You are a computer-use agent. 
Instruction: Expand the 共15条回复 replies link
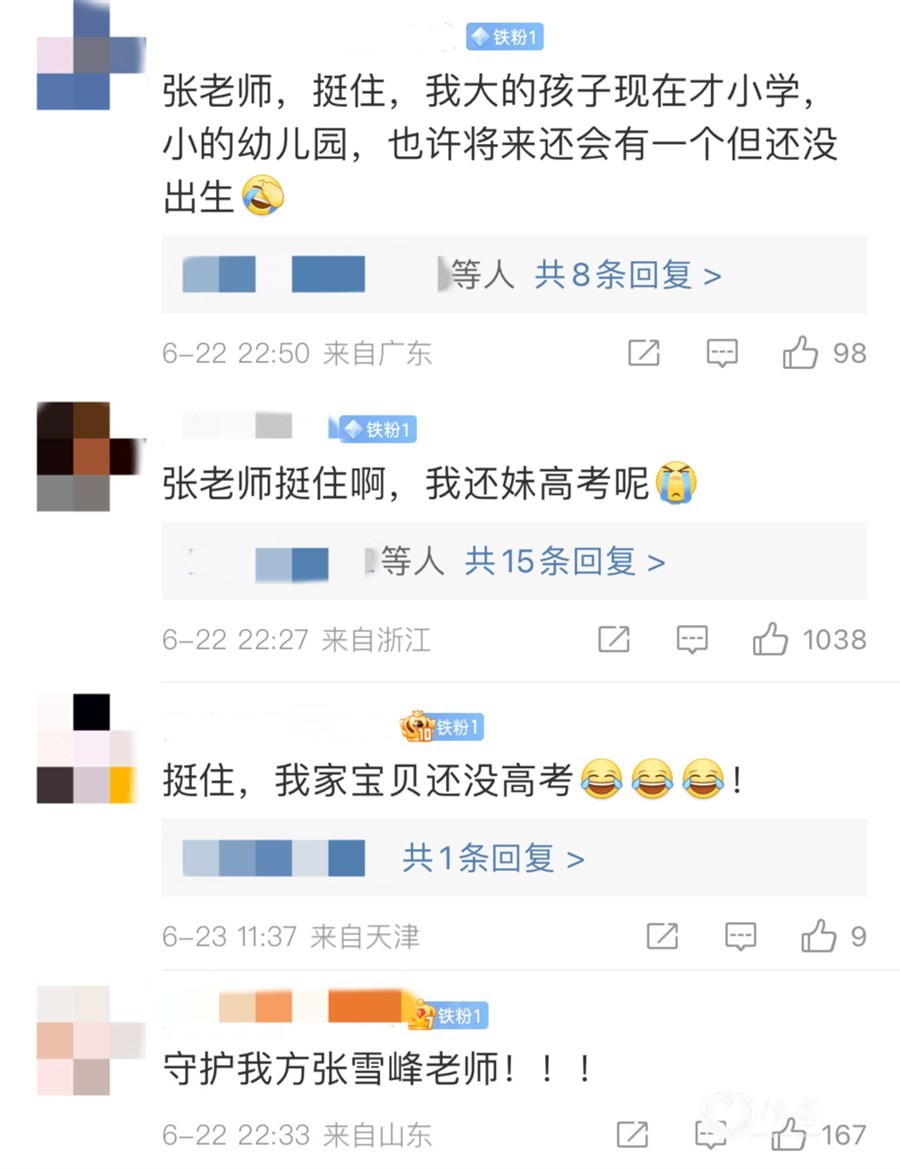tap(564, 562)
